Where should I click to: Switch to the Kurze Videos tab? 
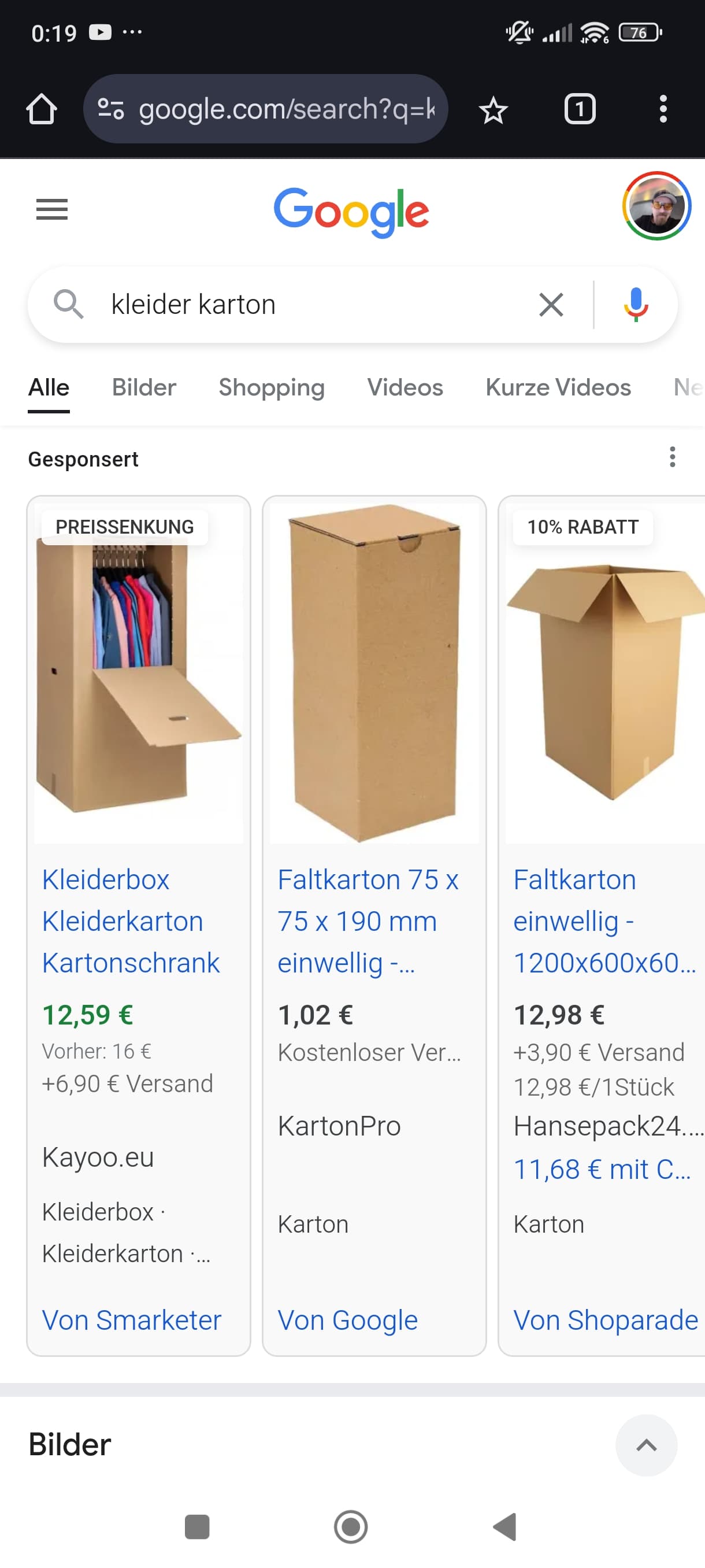[558, 388]
